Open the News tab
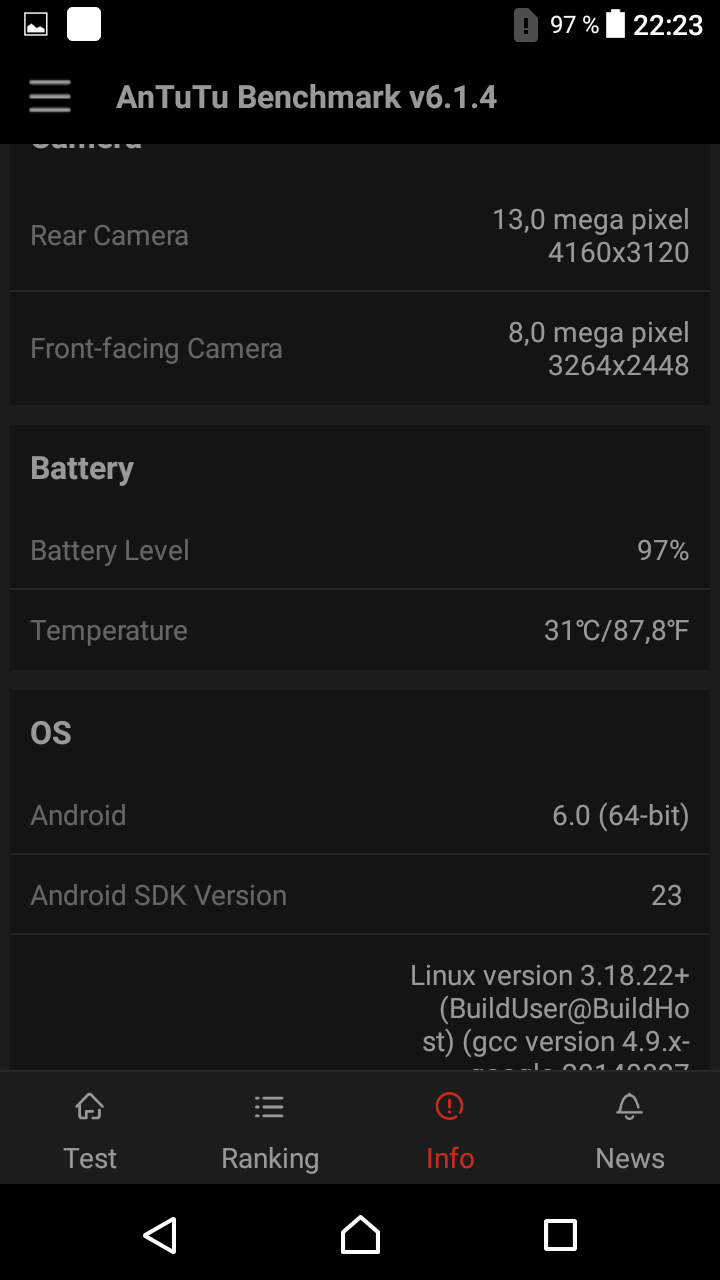 tap(630, 1130)
